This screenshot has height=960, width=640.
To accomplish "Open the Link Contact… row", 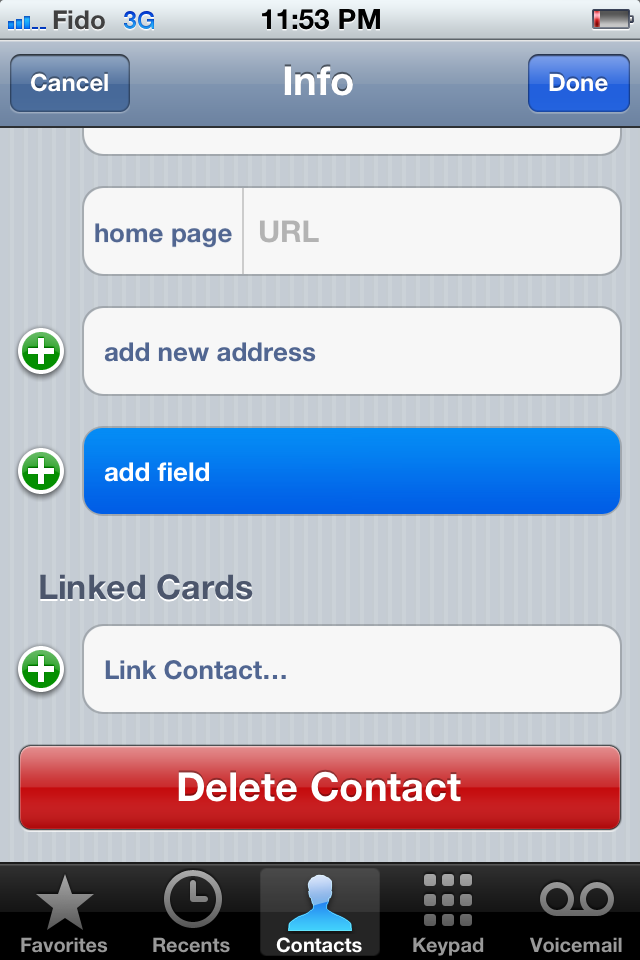I will click(x=352, y=670).
